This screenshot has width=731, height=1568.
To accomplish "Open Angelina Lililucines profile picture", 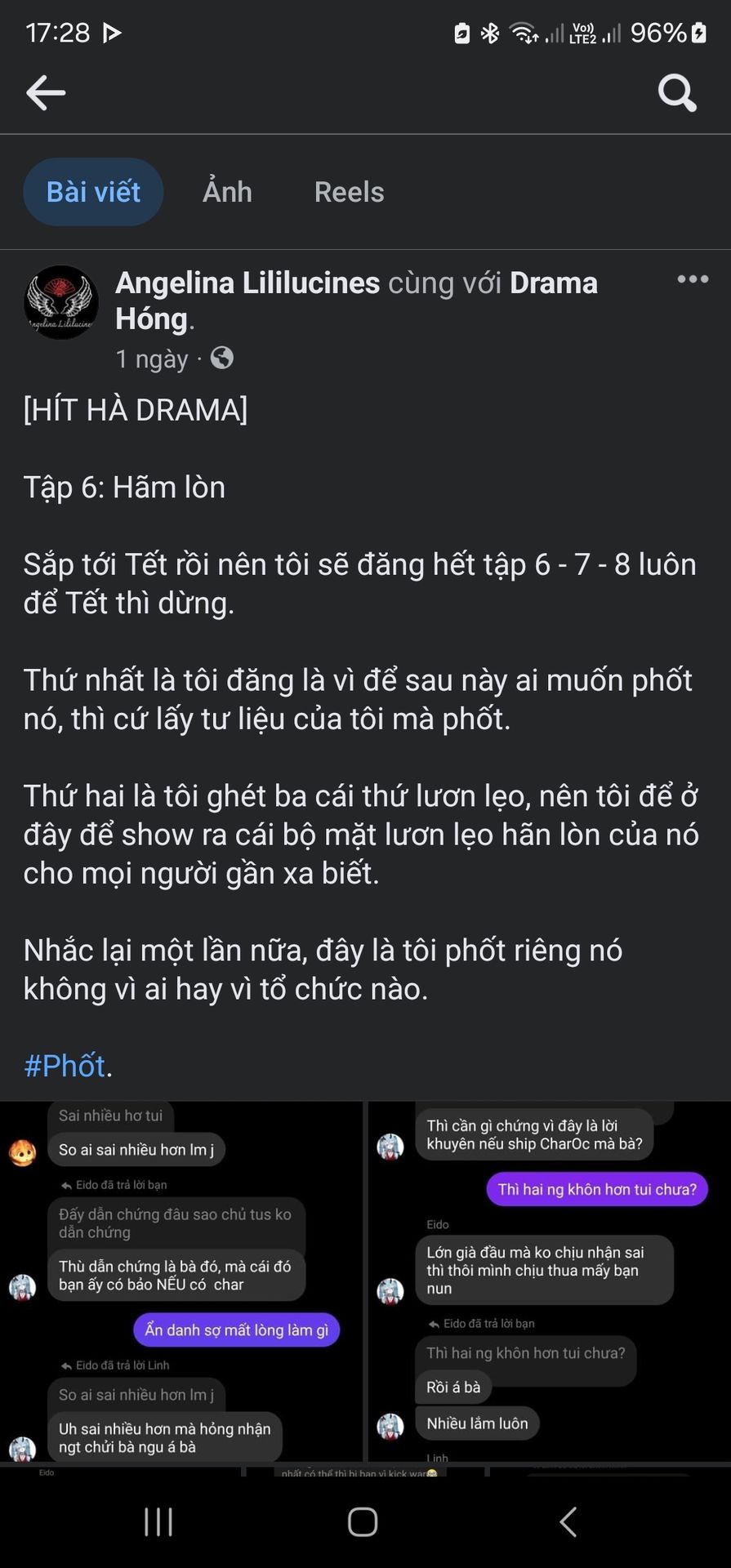I will pyautogui.click(x=61, y=302).
